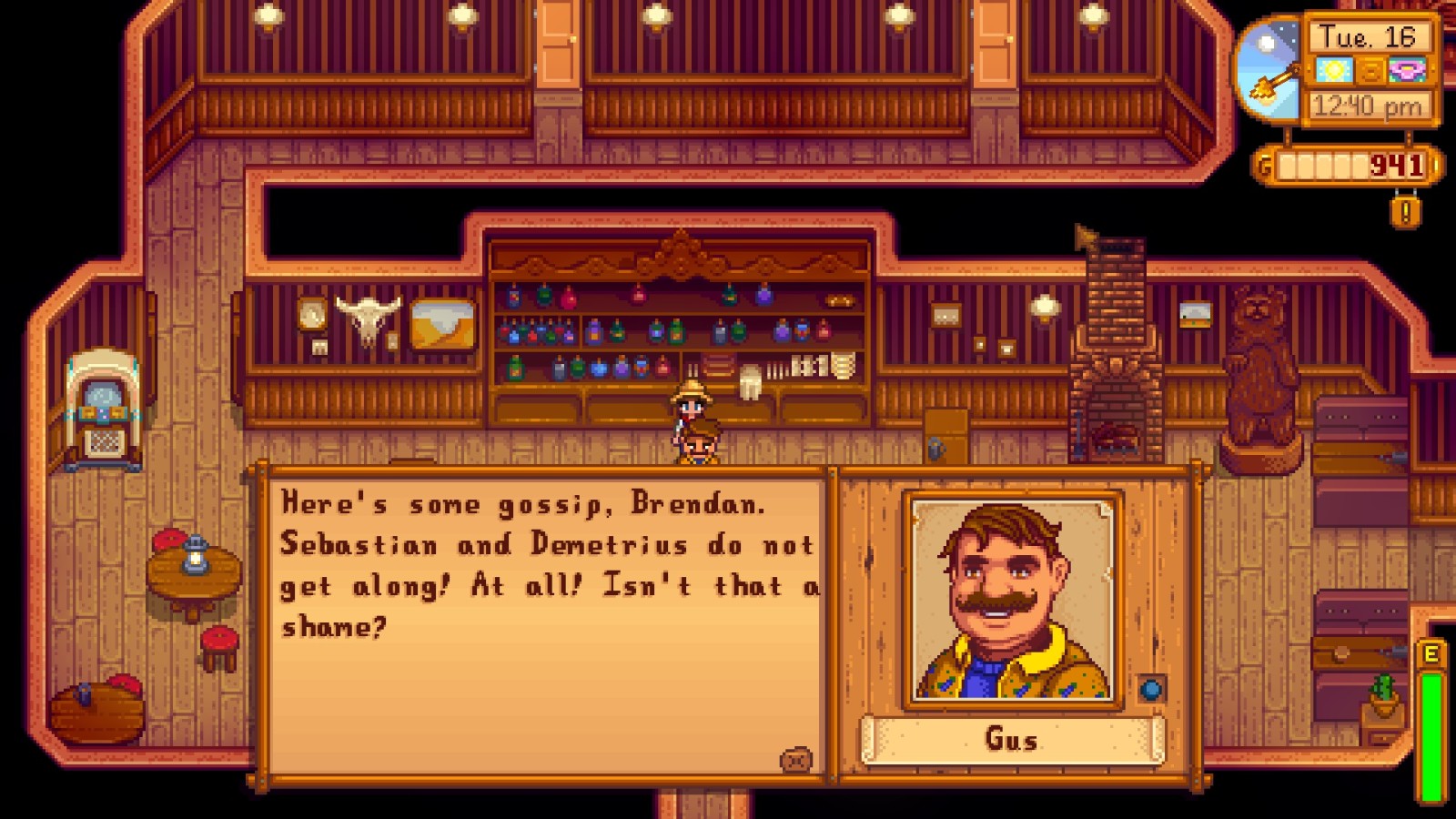The image size is (1456, 819).
Task: Tap Gus's dialogue text to continue
Action: tap(548, 564)
